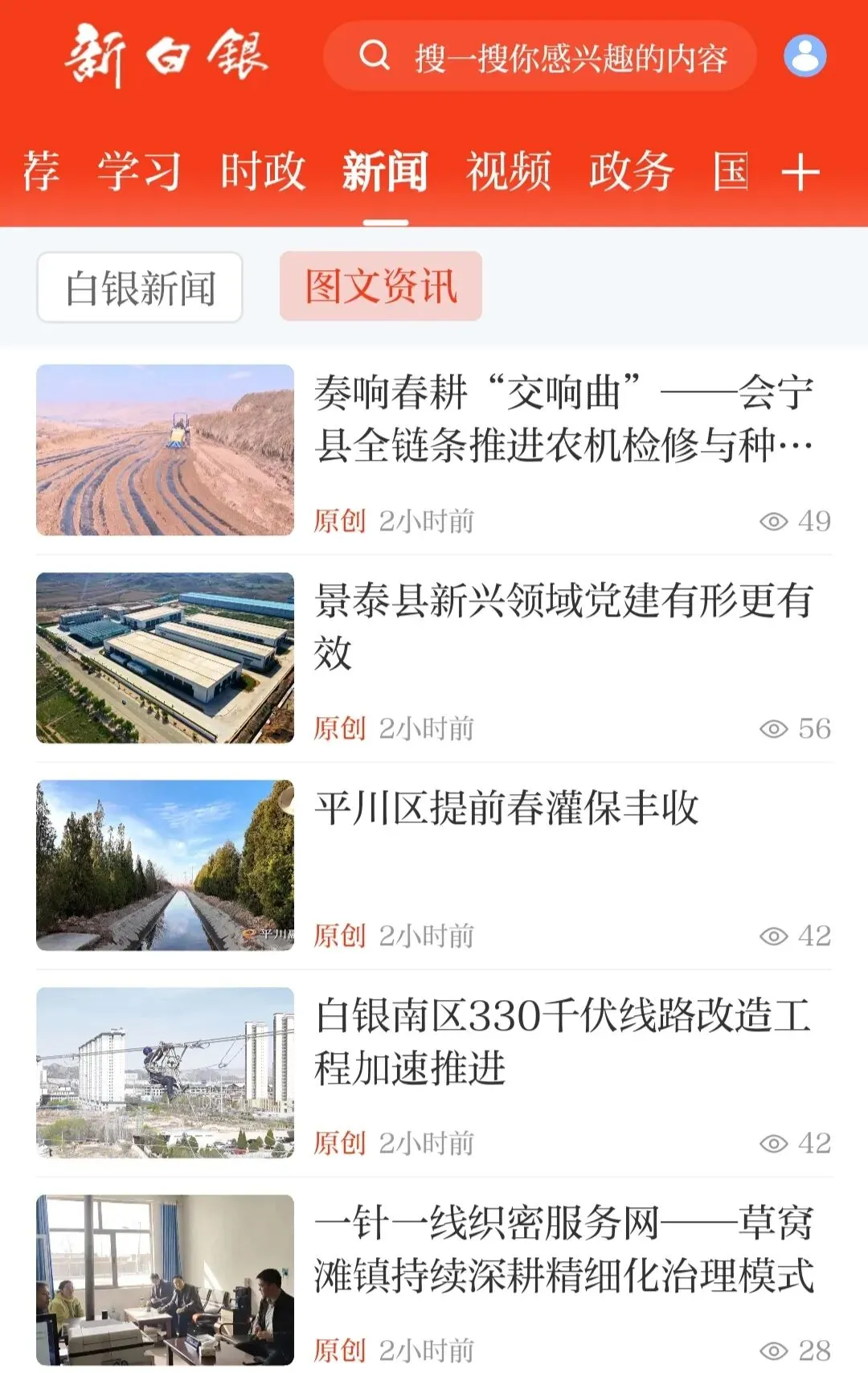Screen dimensions: 868x1373
Task: Open the search box in the header
Action: [x=540, y=56]
